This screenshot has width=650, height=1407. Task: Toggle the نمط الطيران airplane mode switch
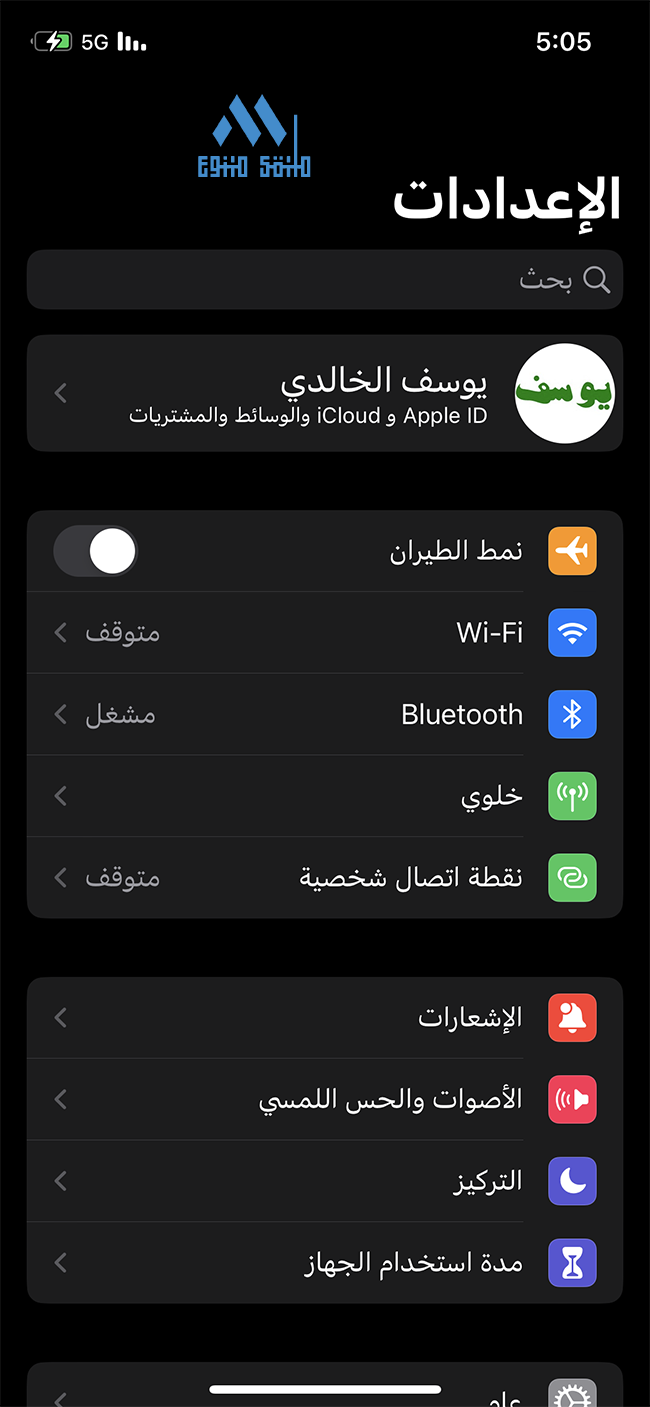(95, 552)
